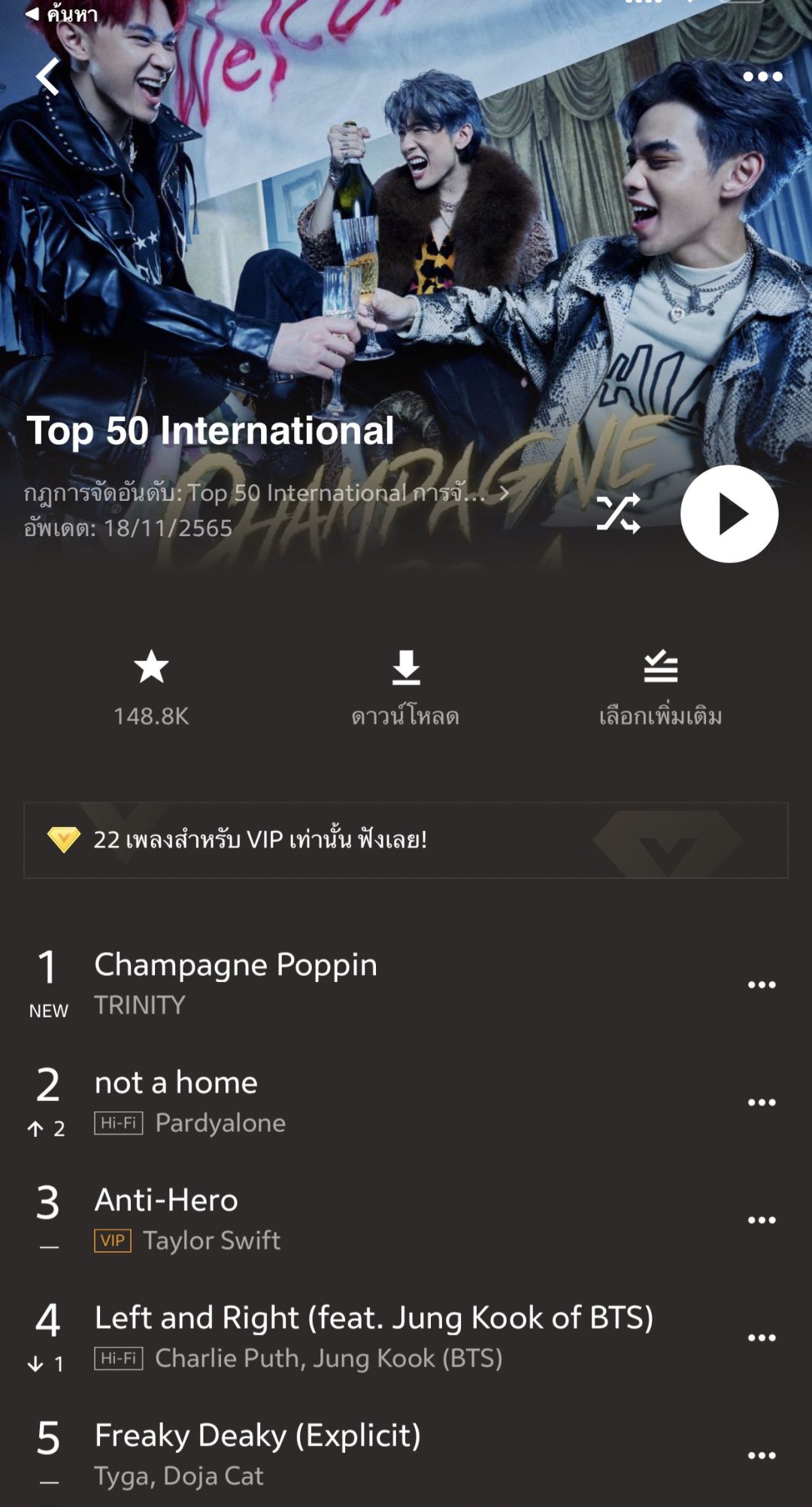Play not a home by Pardyalone
812x1507 pixels.
pyautogui.click(x=301, y=1101)
